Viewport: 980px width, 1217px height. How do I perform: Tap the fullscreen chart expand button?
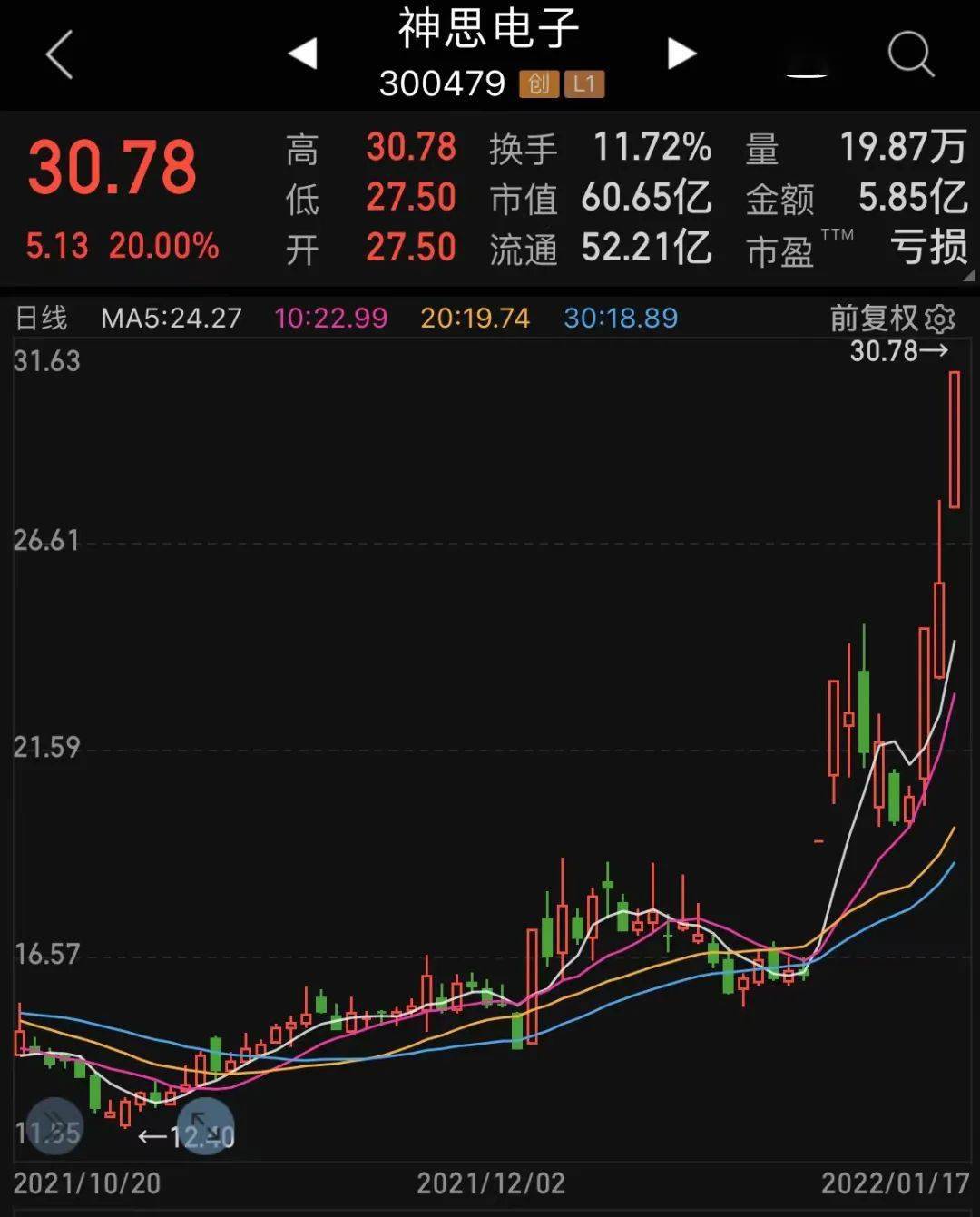[x=205, y=1125]
